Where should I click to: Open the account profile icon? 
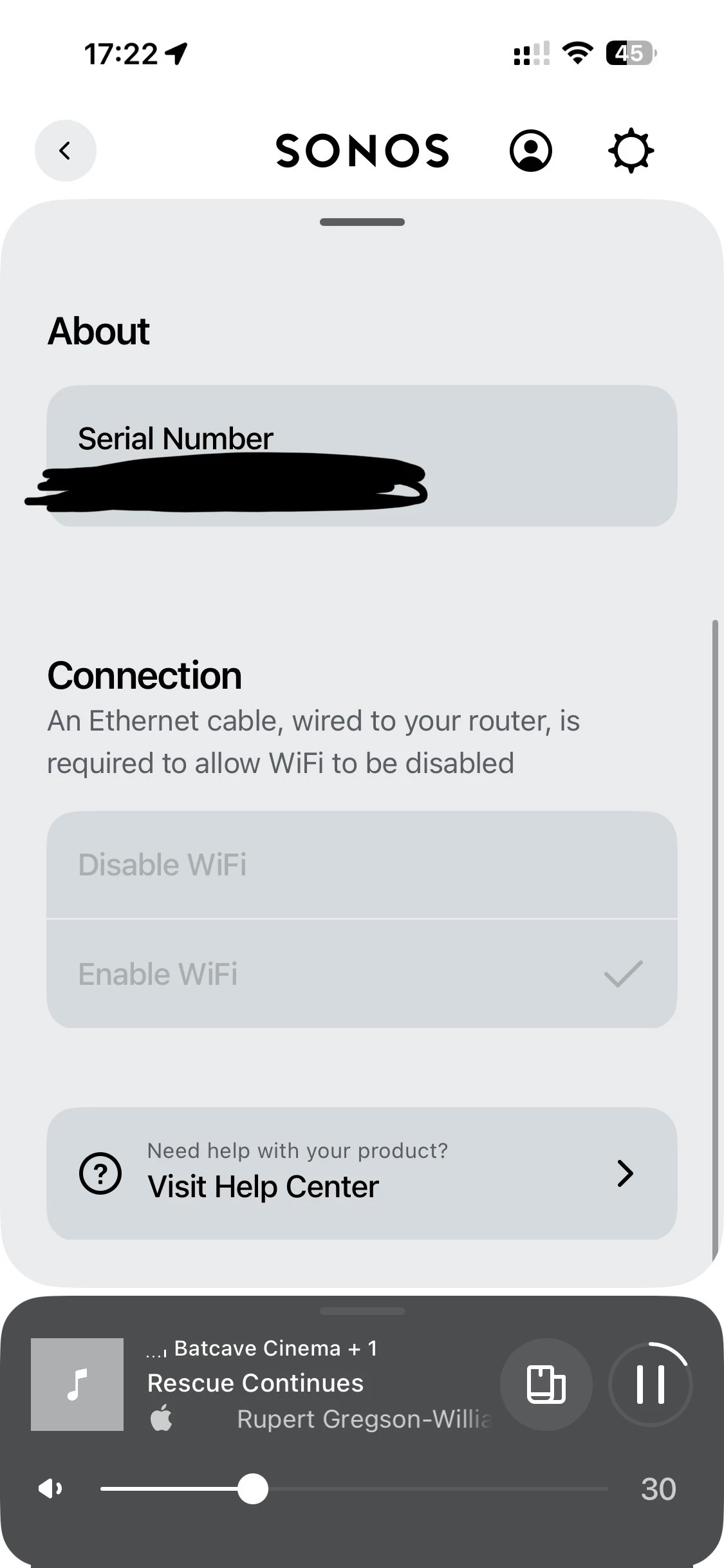tap(530, 151)
